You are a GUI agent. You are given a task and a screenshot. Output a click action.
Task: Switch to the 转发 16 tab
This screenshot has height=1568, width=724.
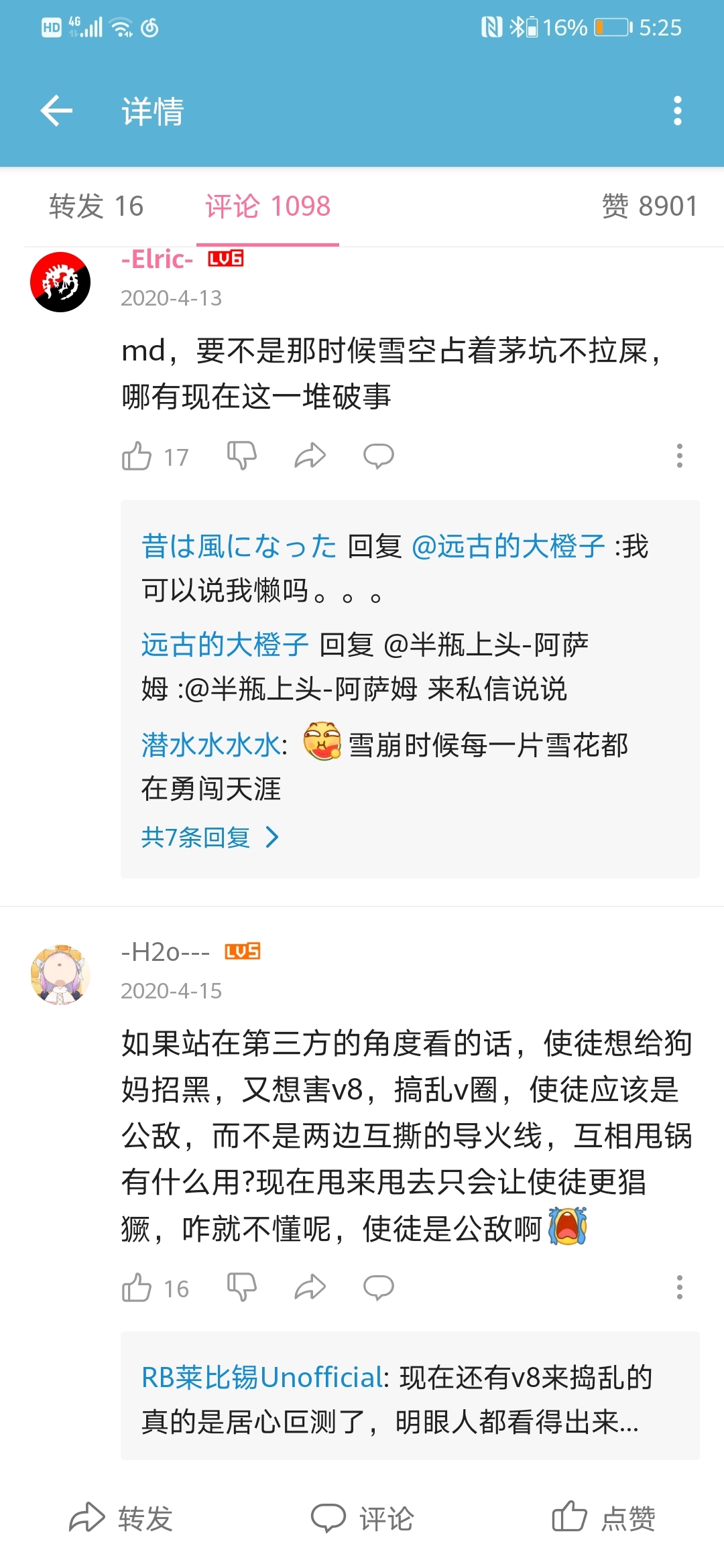96,206
